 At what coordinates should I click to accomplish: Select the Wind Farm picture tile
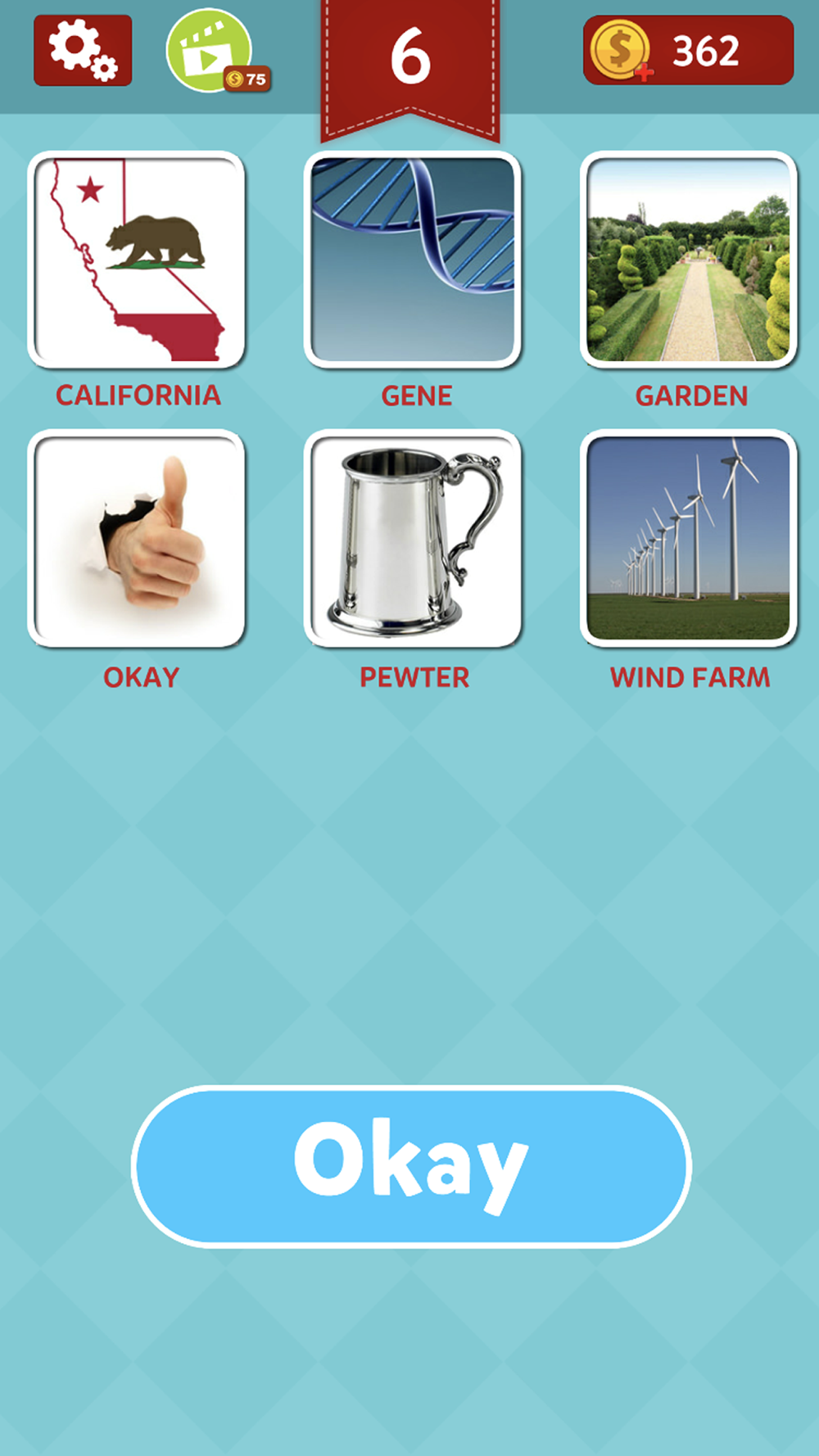point(689,539)
